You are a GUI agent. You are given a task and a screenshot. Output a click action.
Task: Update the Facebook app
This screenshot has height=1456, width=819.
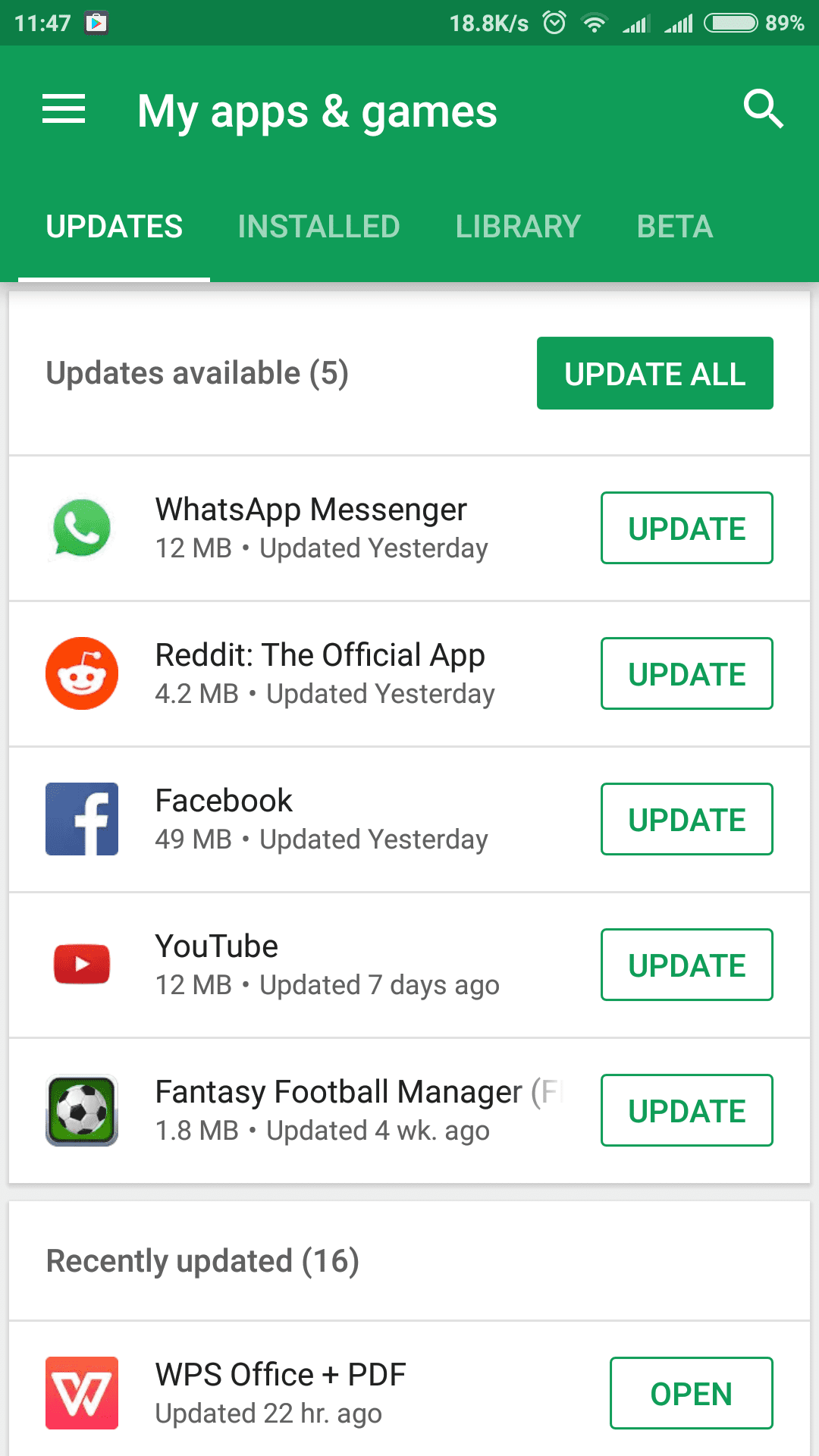coord(687,819)
